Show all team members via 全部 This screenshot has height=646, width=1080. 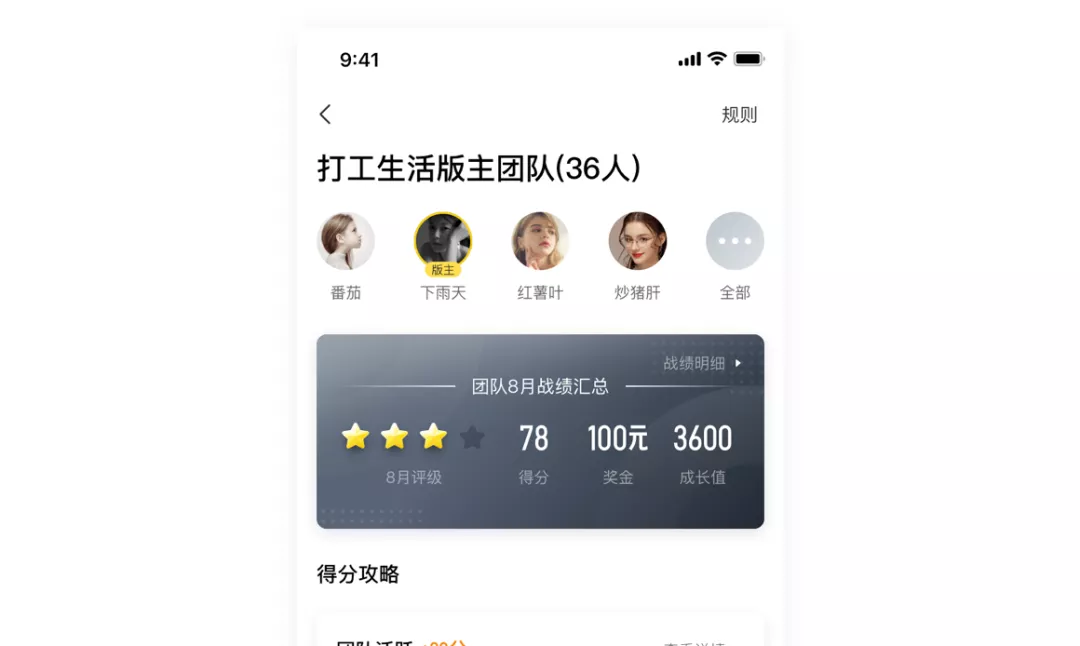click(x=735, y=241)
